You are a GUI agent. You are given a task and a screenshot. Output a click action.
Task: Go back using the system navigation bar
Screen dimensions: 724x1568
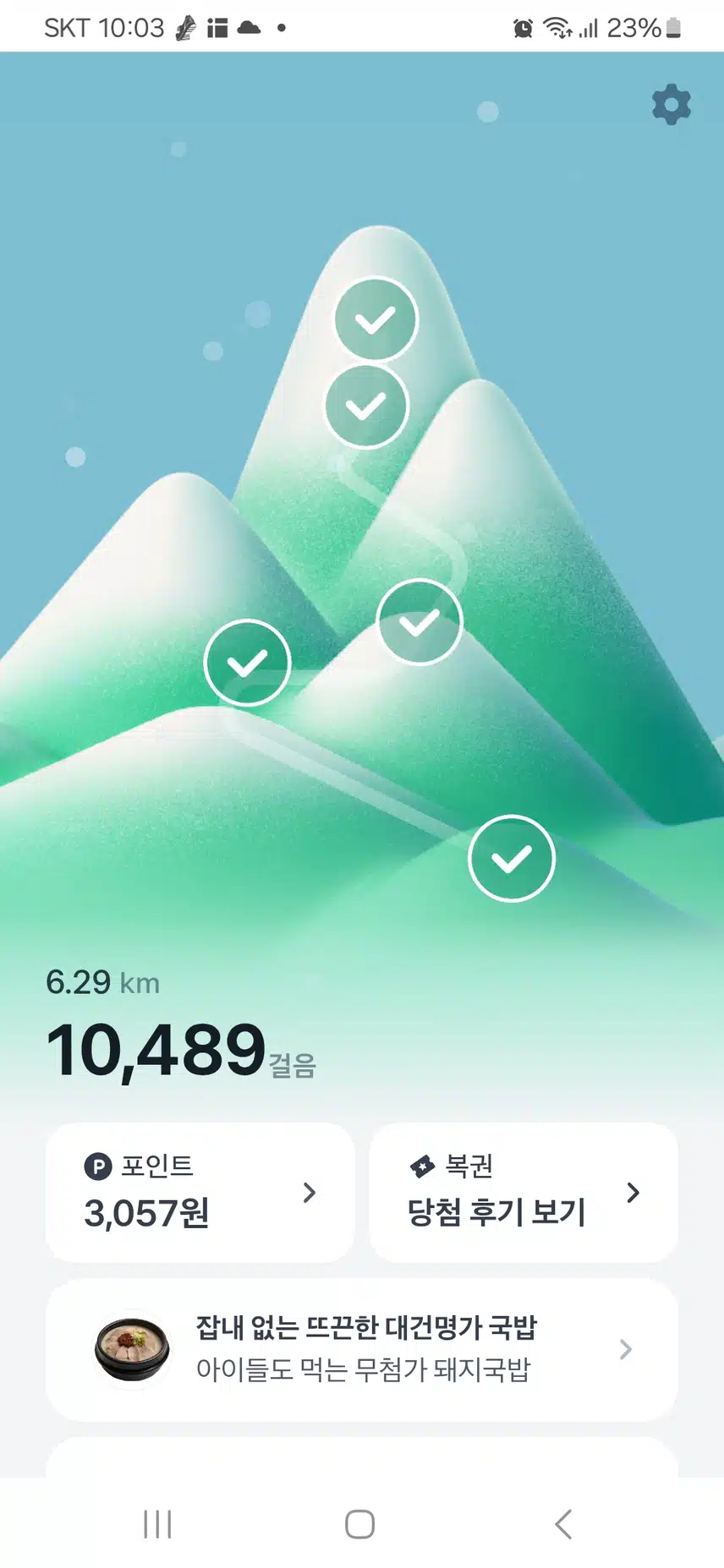click(563, 1524)
